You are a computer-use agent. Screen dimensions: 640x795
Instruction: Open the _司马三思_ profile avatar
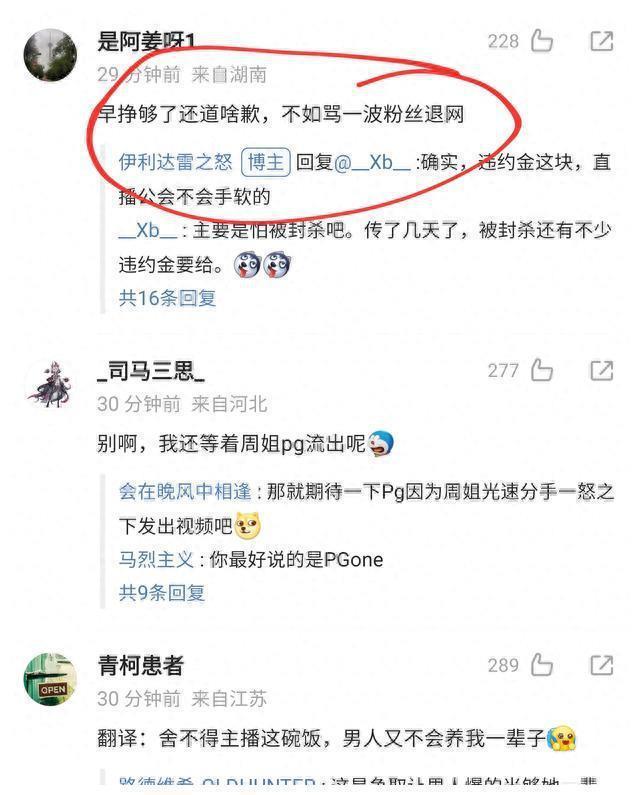tap(49, 384)
